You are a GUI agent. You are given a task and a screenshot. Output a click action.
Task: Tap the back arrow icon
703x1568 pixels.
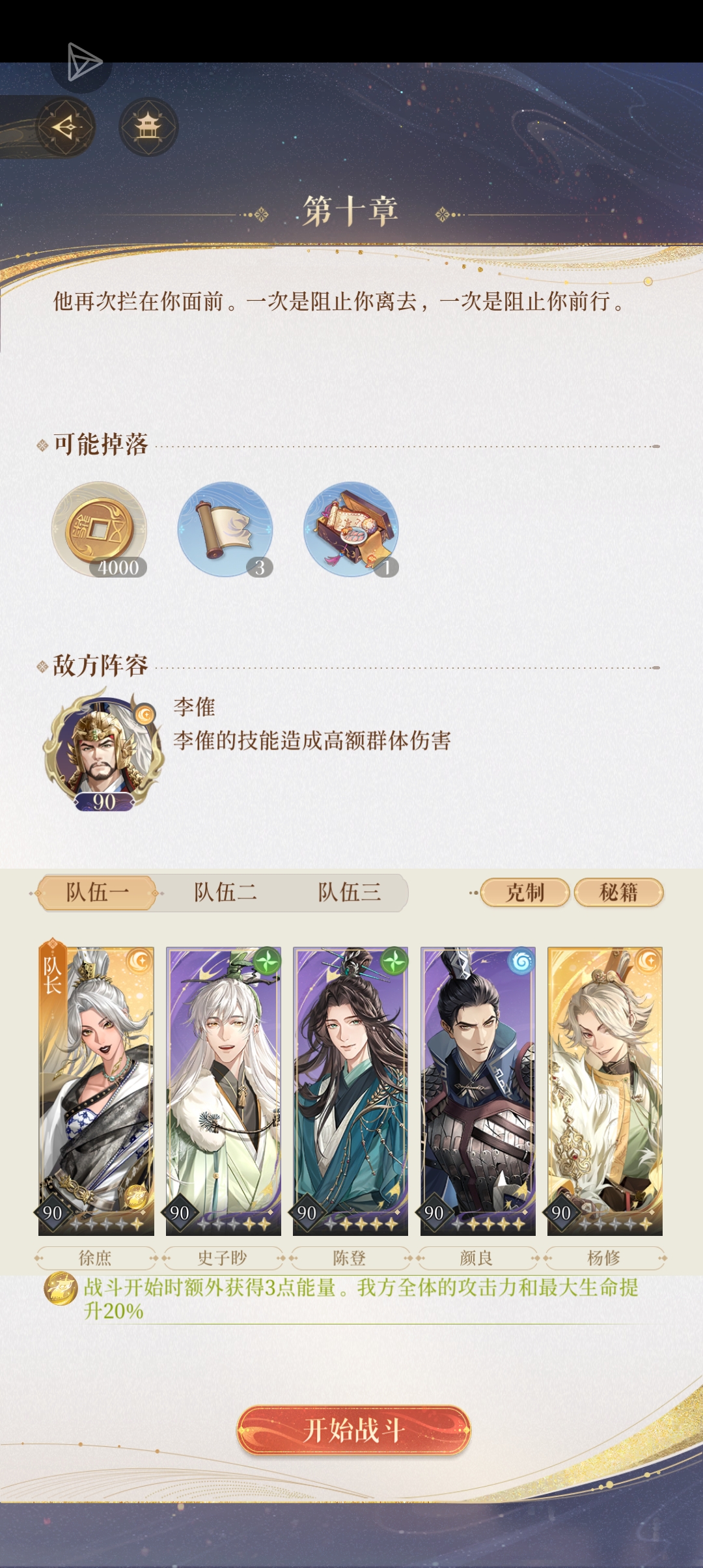[65, 127]
